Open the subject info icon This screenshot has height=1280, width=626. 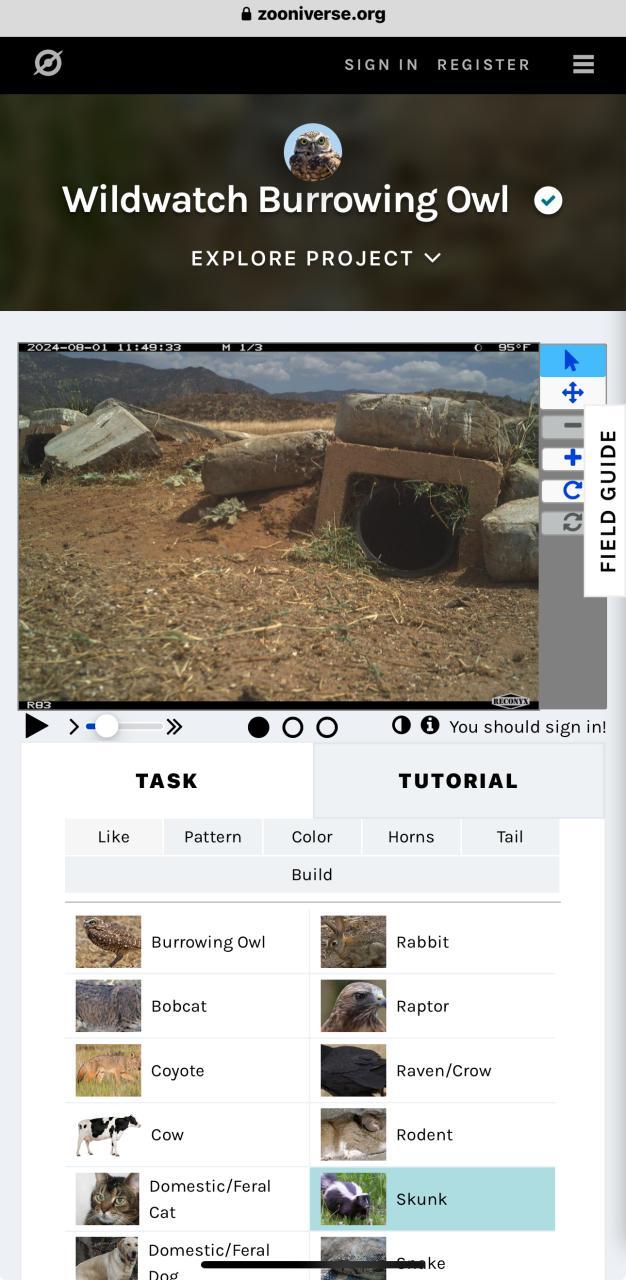430,726
